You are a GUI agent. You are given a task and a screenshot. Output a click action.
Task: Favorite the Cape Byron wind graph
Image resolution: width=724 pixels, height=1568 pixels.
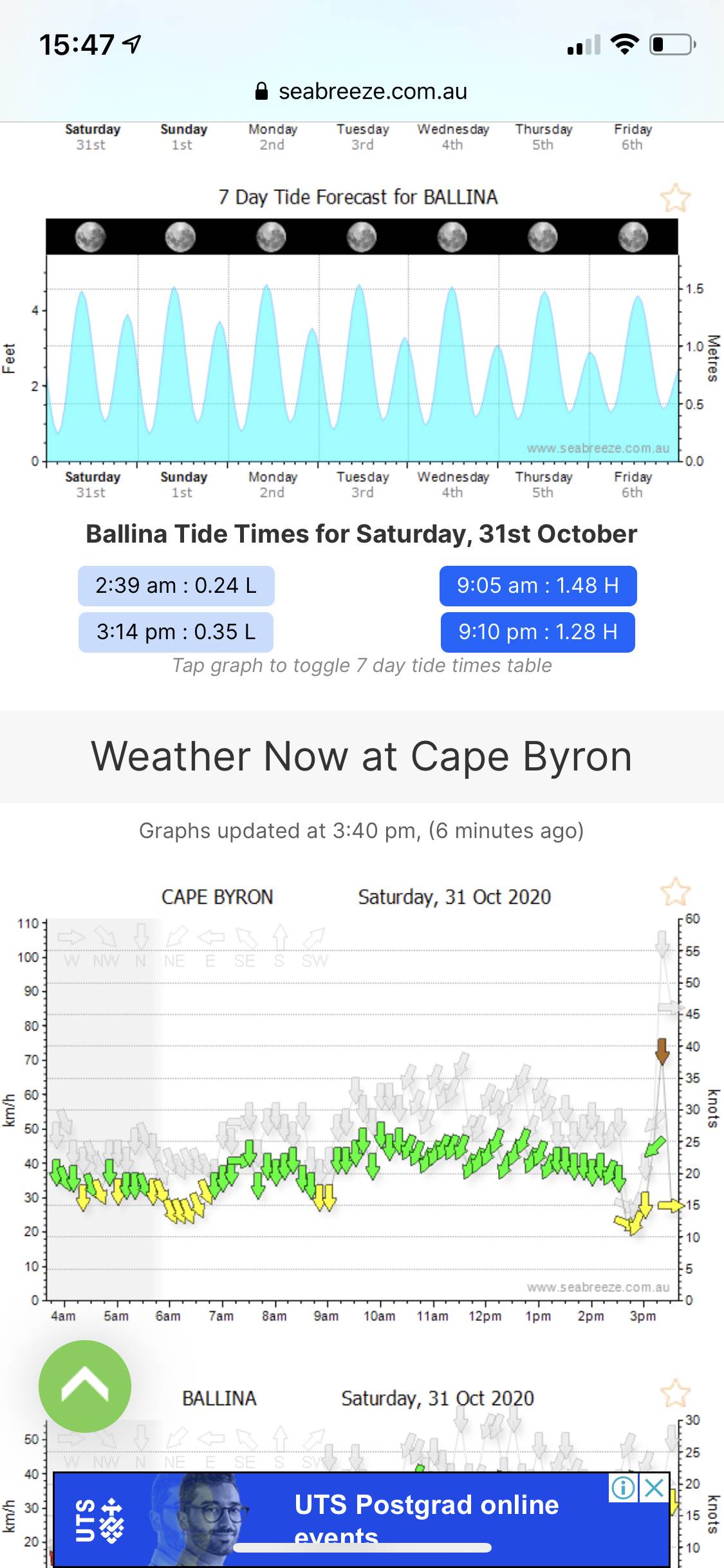click(675, 892)
